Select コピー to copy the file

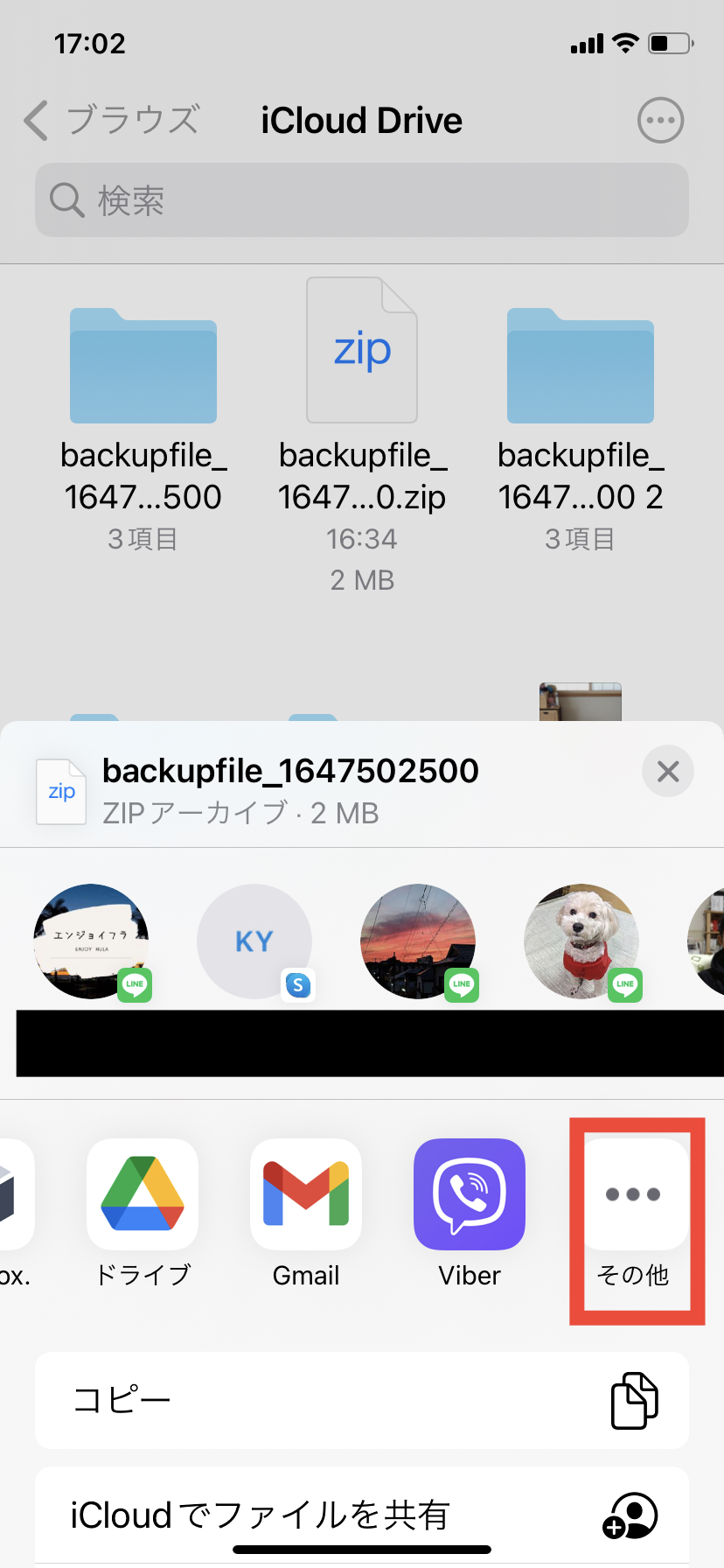362,1400
